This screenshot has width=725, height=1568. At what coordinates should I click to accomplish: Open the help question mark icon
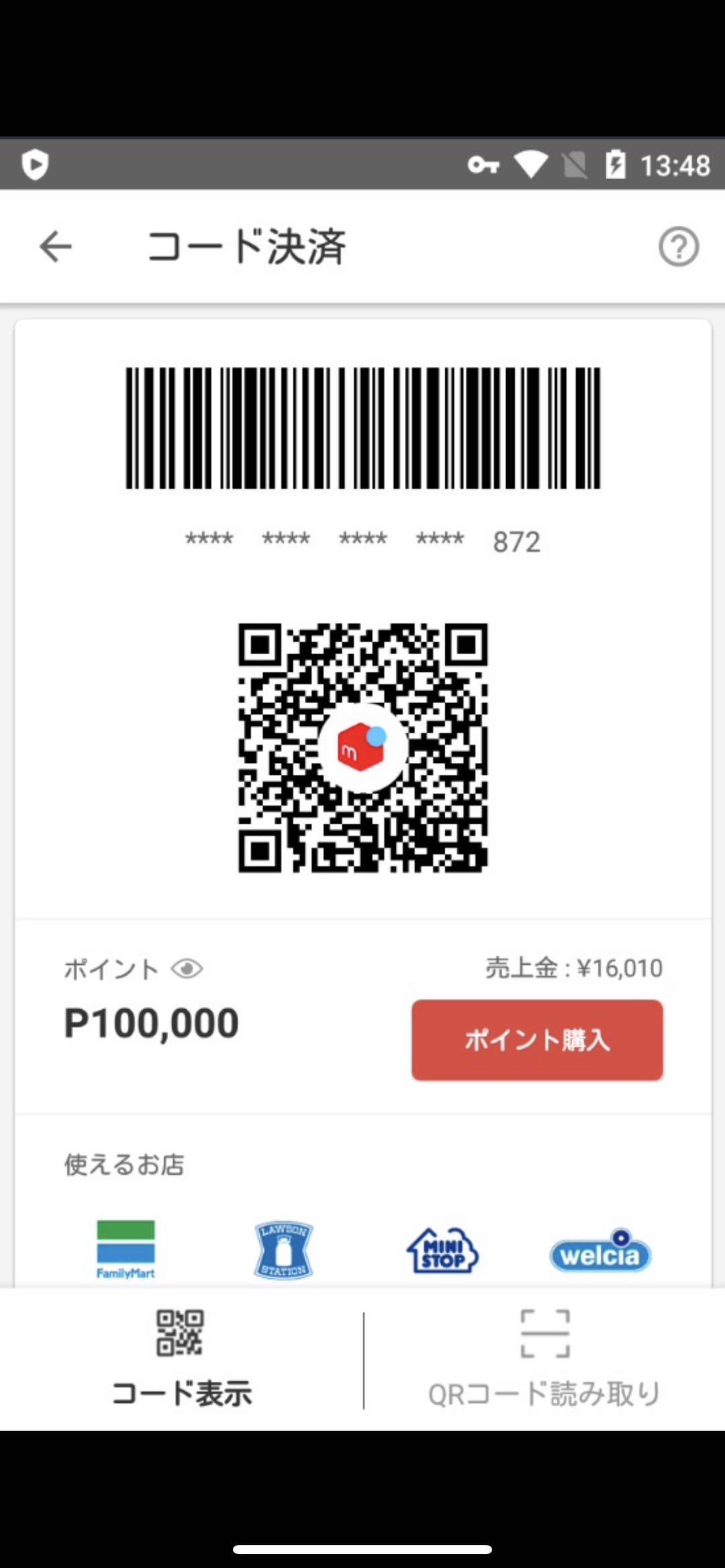679,246
